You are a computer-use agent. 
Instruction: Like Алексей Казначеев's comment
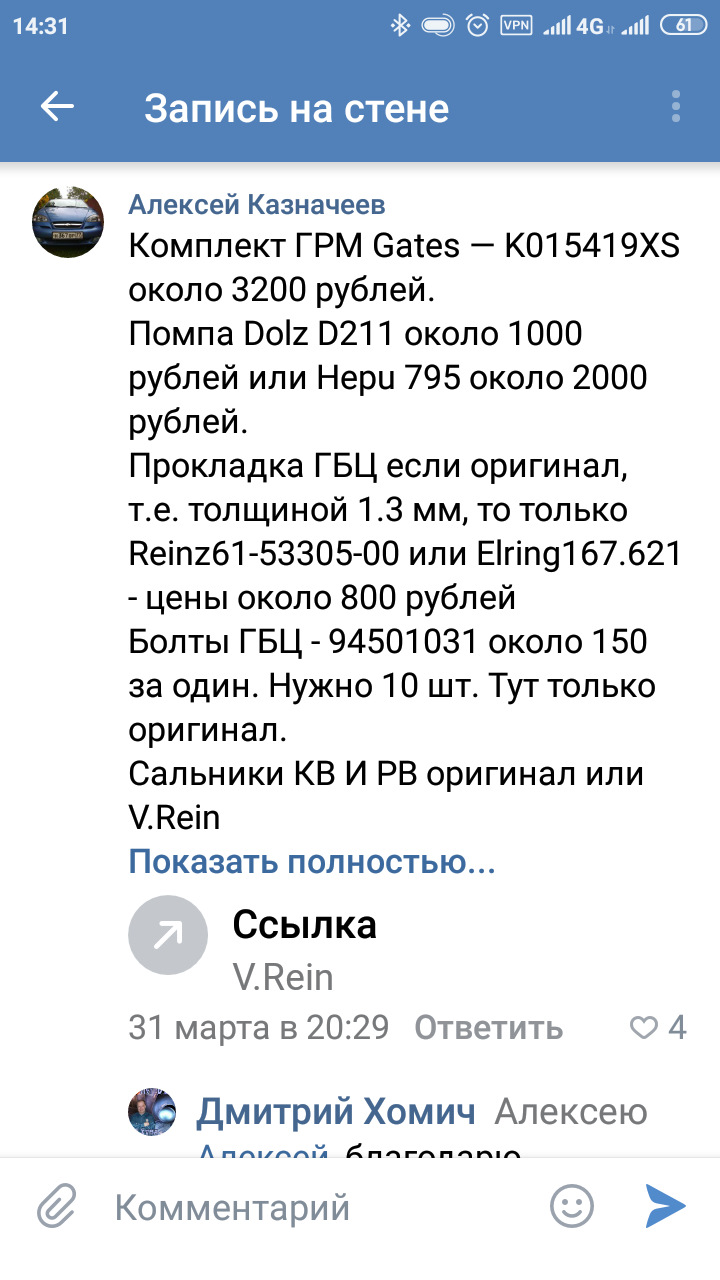click(656, 1027)
